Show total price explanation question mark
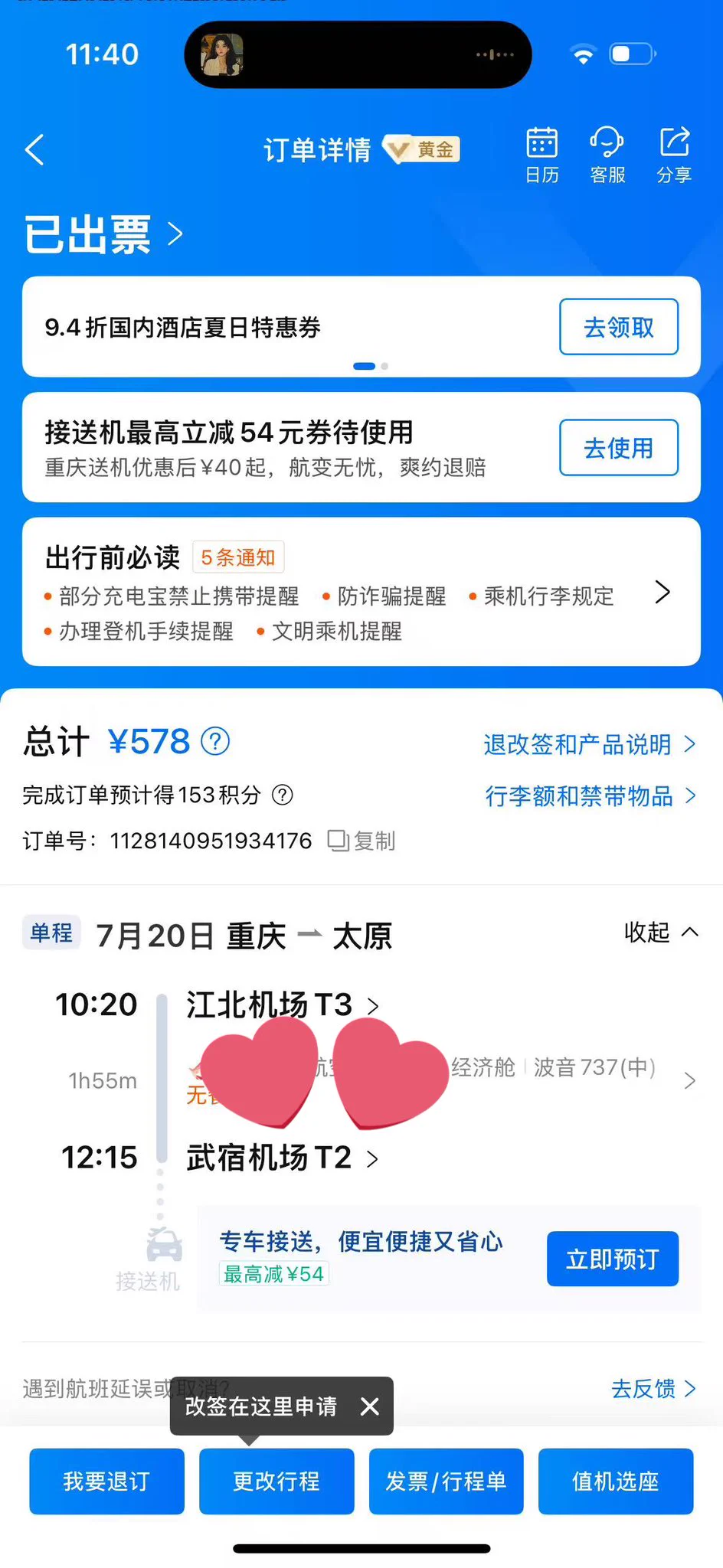 tap(215, 741)
